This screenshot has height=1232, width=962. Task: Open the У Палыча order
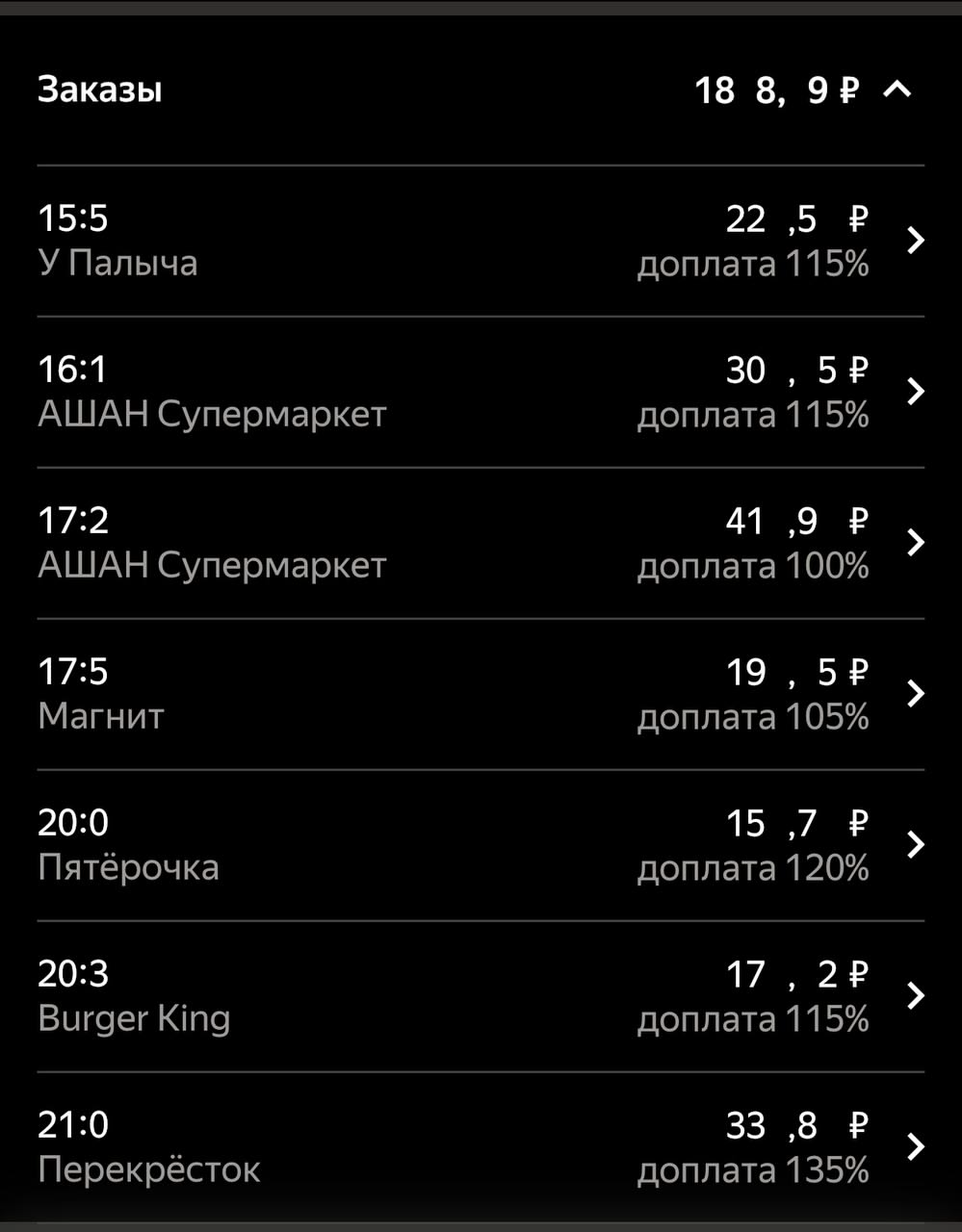click(916, 241)
